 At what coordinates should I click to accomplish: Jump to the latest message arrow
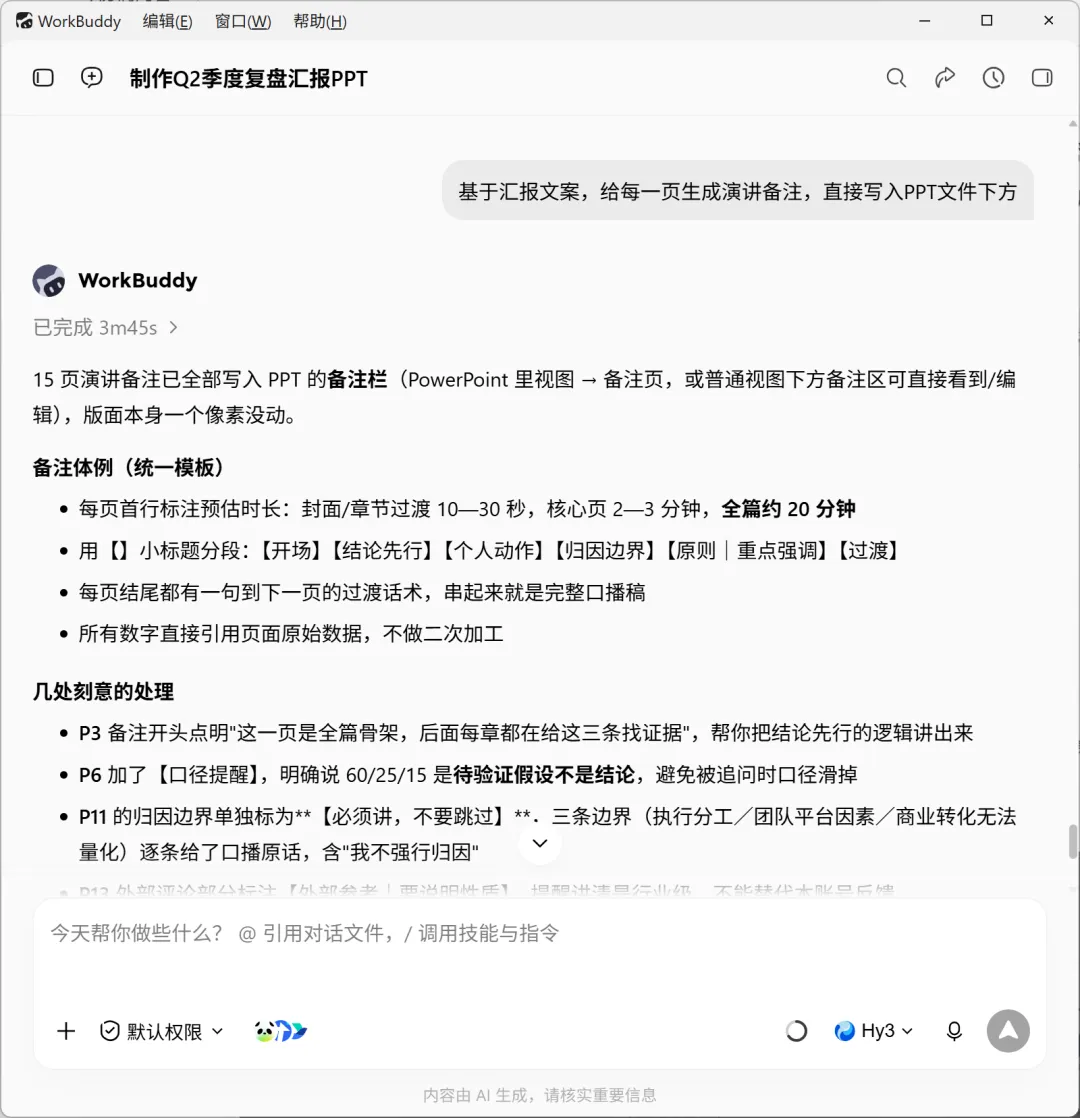pos(540,843)
